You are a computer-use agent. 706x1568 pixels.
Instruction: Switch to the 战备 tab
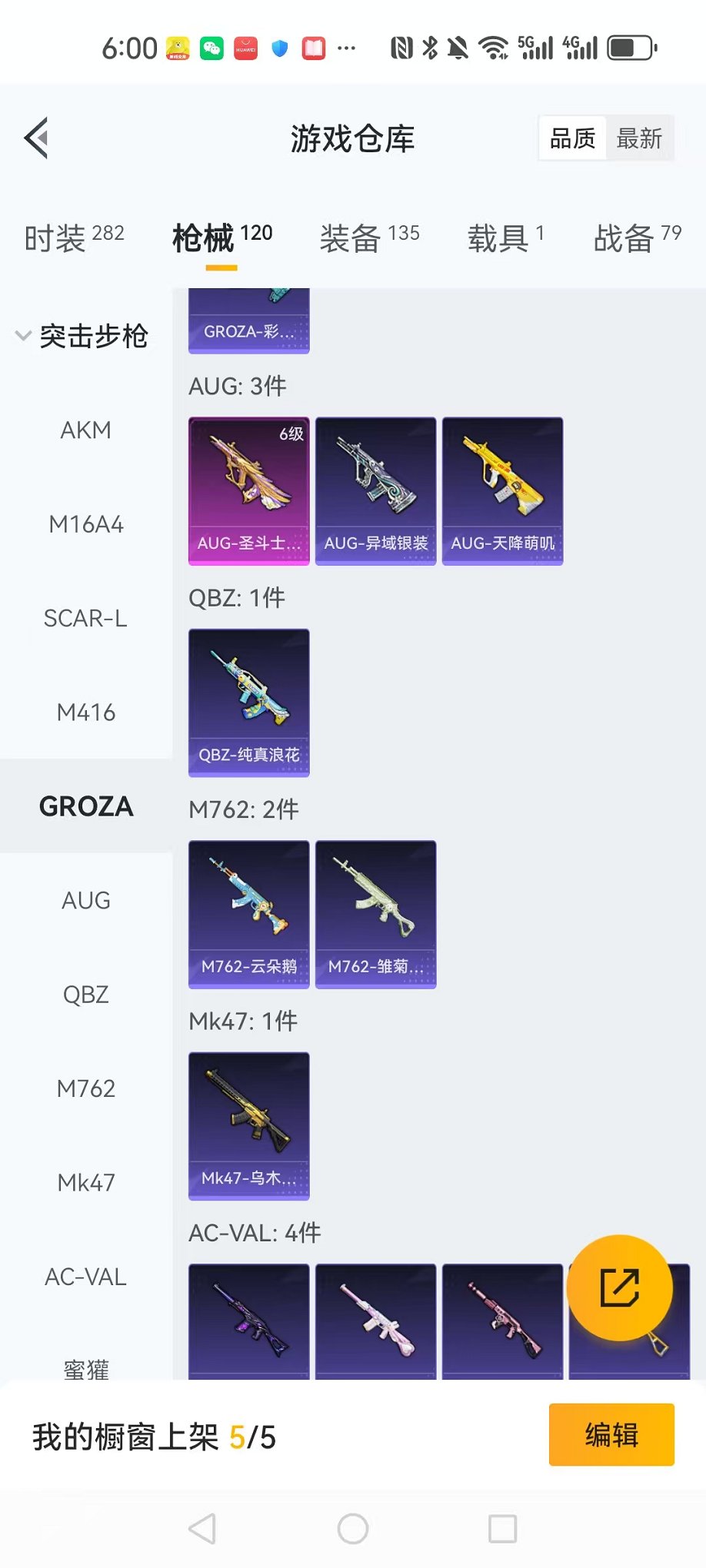[x=637, y=238]
